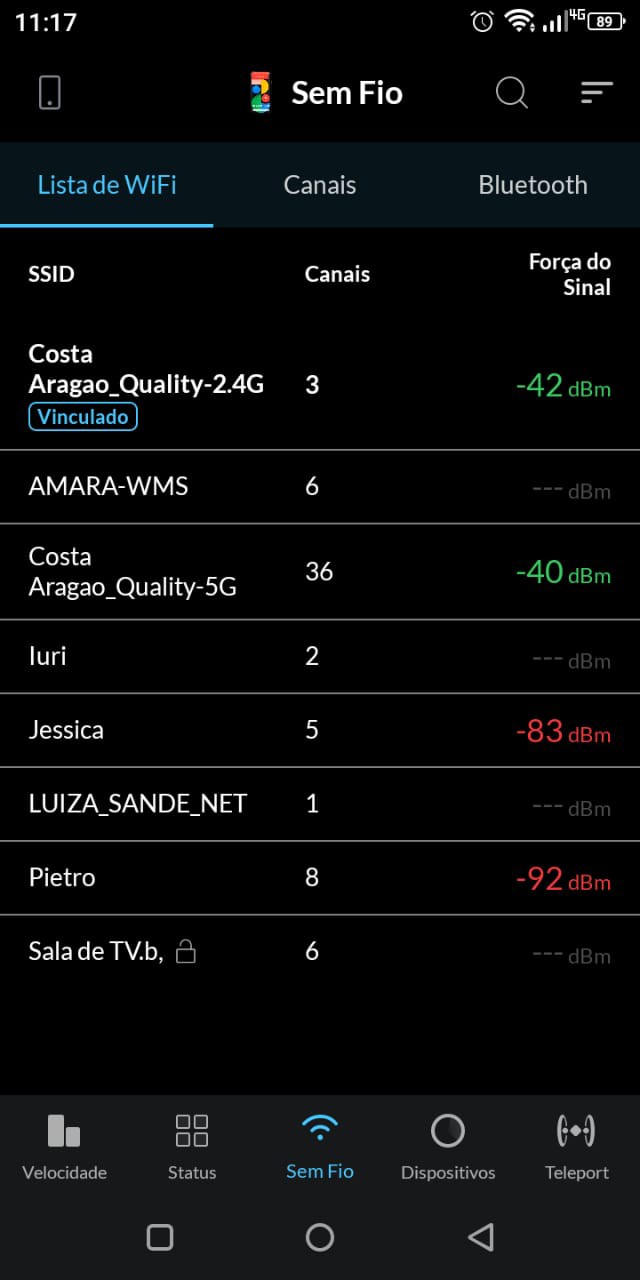Open the Status section
Screen dimensions: 640x1280
point(192,1145)
